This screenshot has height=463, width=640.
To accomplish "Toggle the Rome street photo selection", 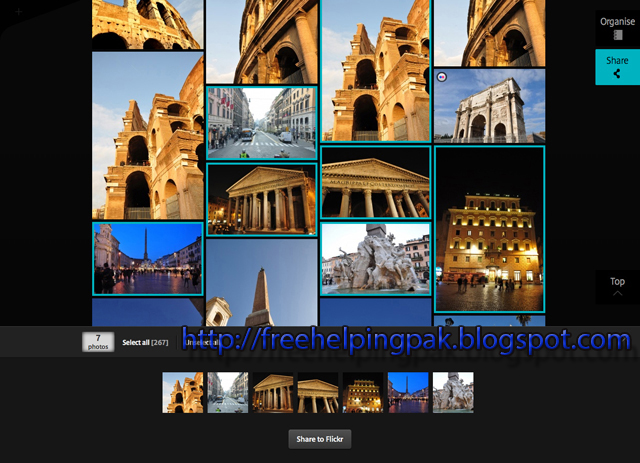I will click(262, 122).
